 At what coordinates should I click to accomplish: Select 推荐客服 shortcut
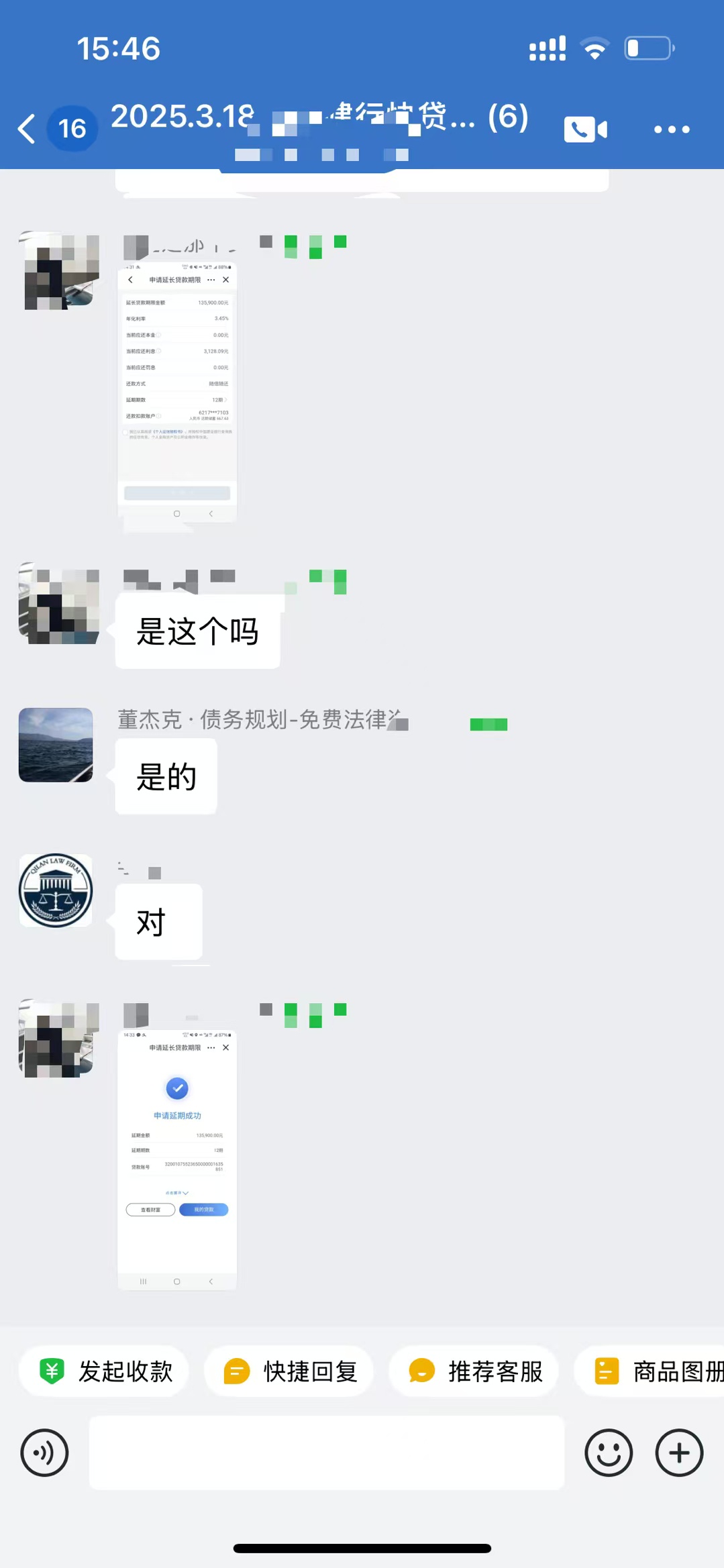coord(474,1371)
